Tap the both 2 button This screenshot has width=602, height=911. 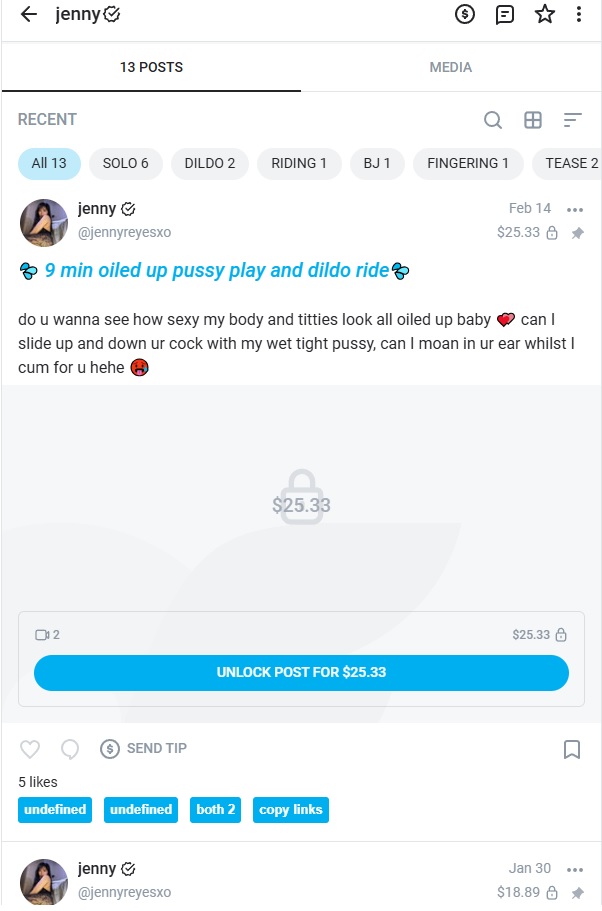click(x=216, y=809)
